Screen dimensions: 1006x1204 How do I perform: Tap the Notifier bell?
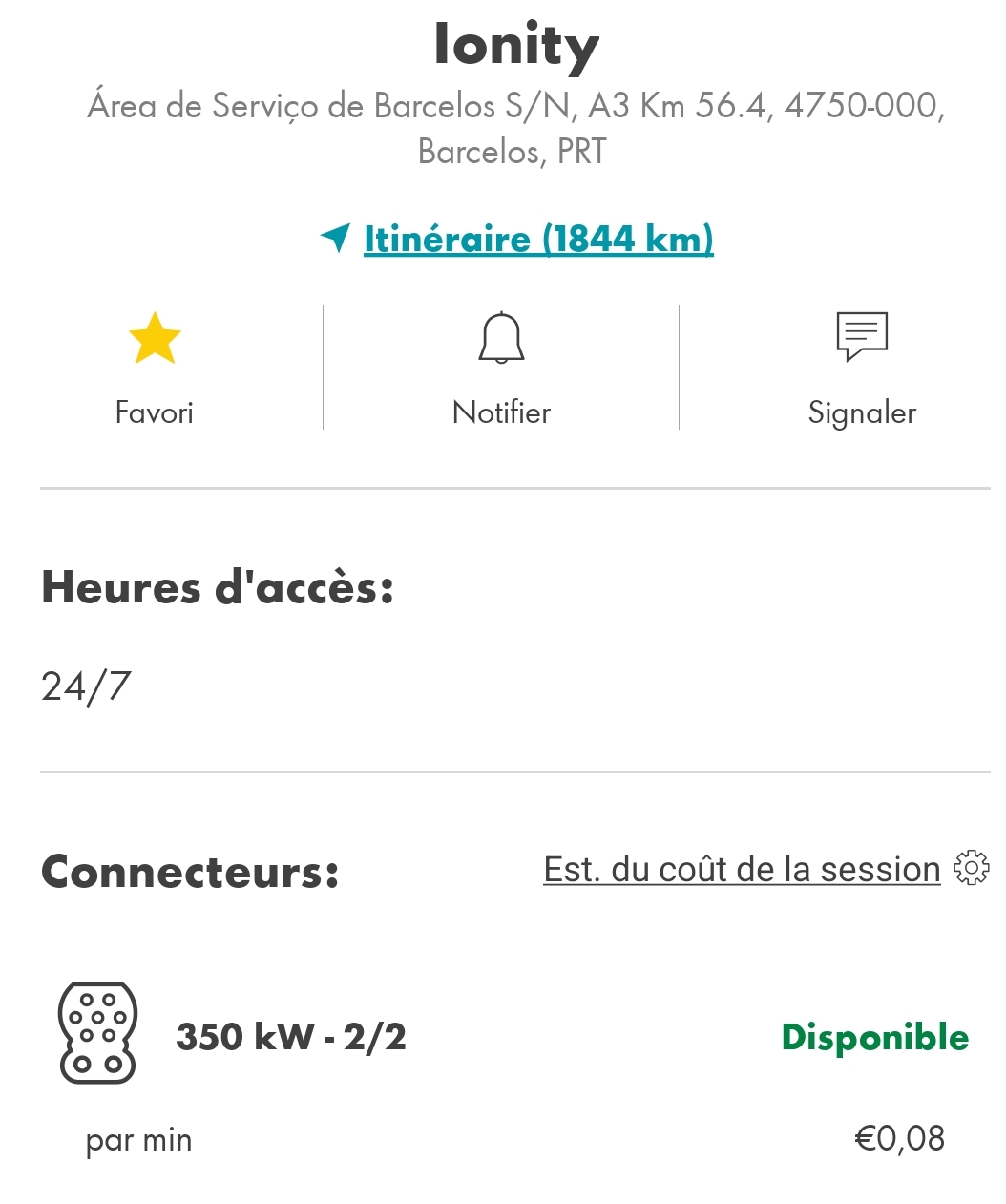pyautogui.click(x=501, y=341)
